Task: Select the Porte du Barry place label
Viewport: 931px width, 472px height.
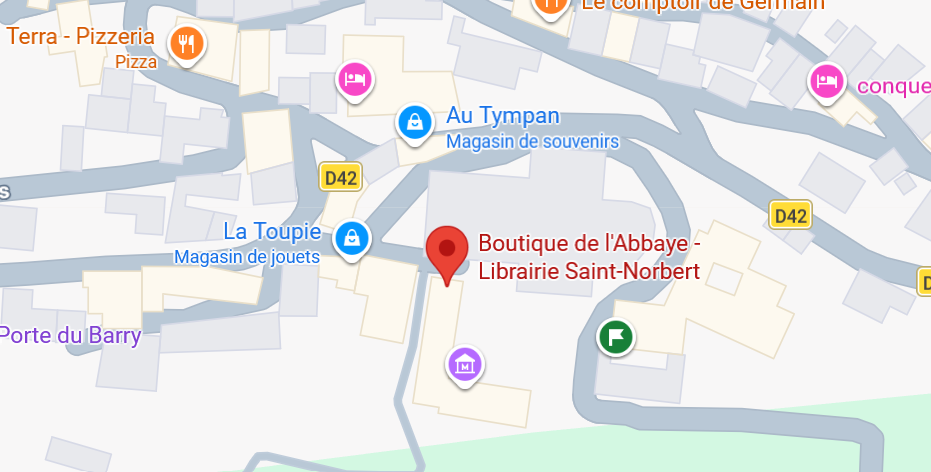Action: (70, 335)
